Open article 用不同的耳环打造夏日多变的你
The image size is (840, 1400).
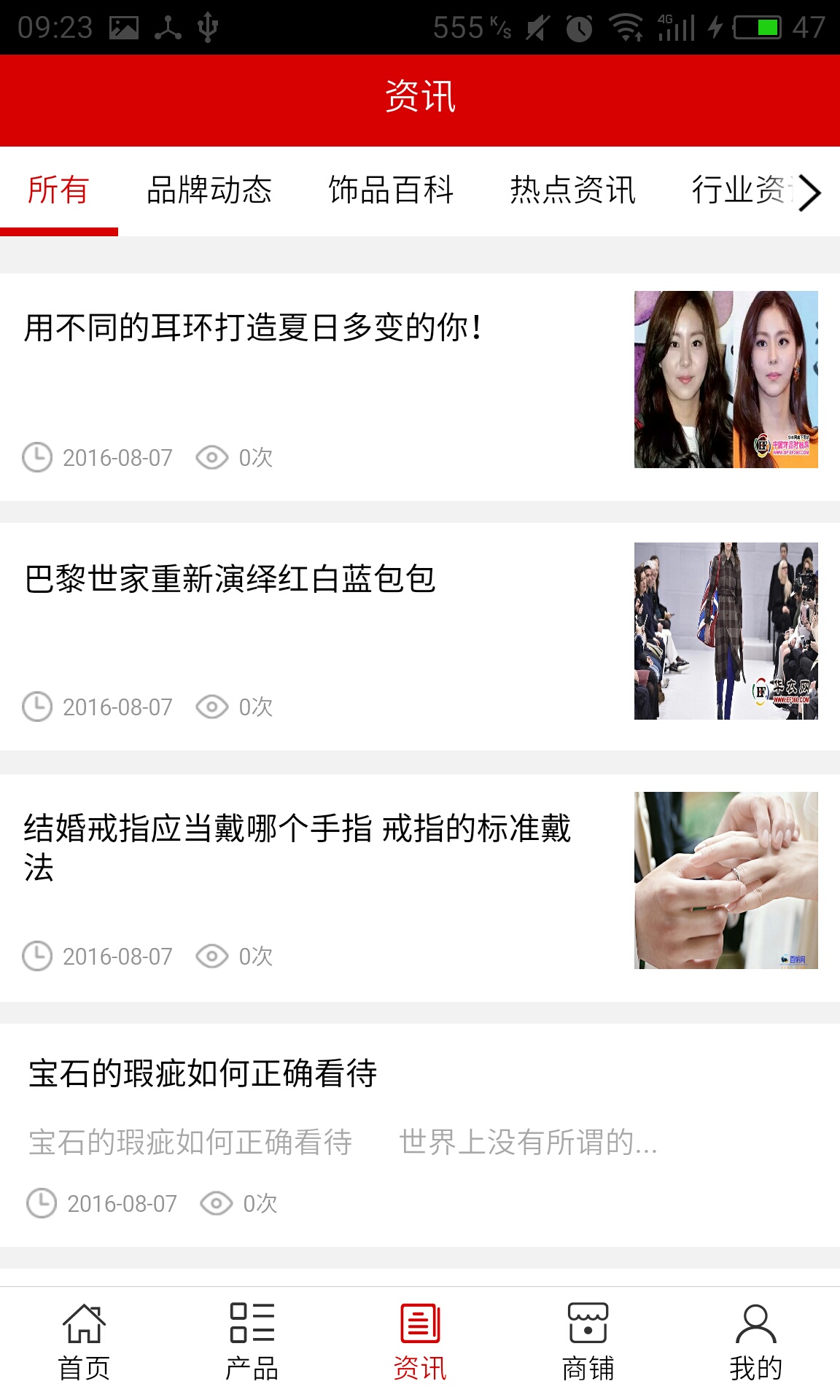(253, 327)
